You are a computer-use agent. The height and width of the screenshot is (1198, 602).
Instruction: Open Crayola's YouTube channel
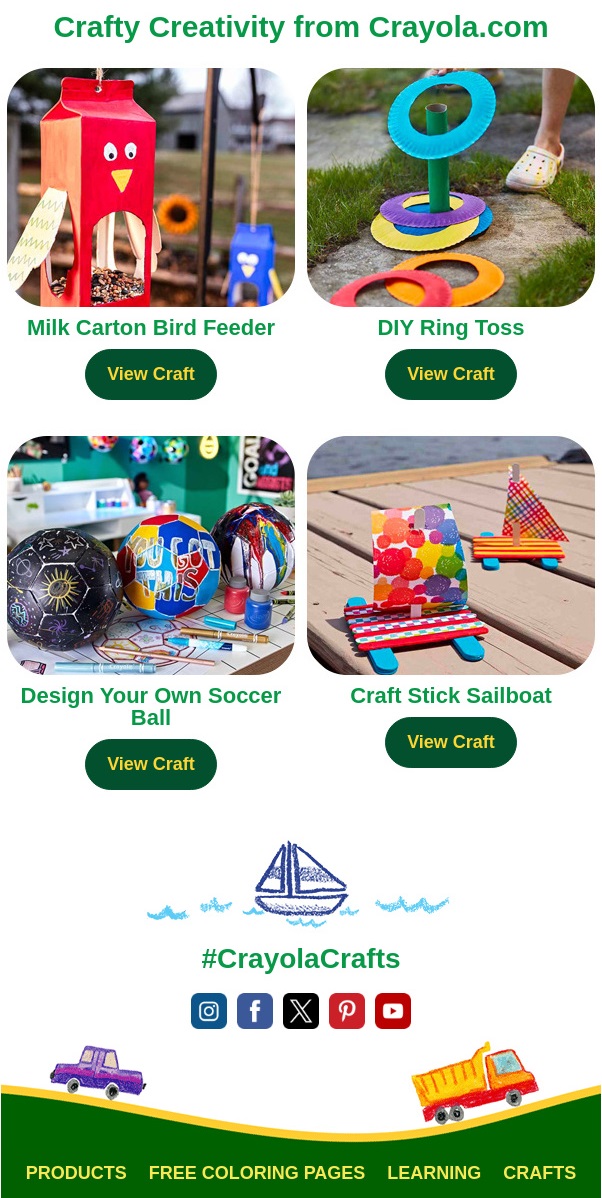pyautogui.click(x=393, y=1011)
